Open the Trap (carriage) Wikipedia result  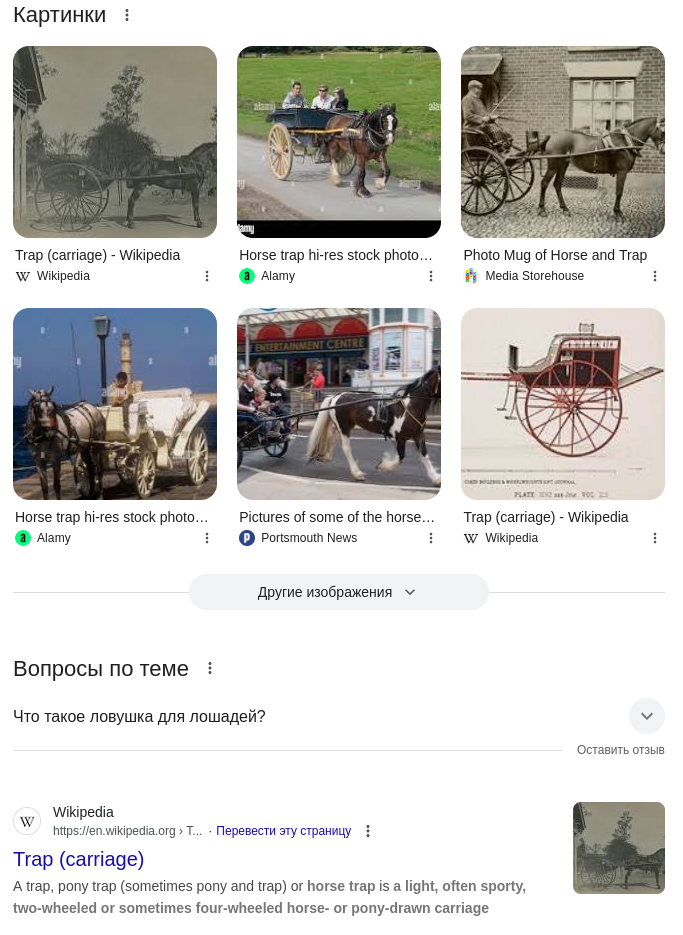click(x=79, y=859)
